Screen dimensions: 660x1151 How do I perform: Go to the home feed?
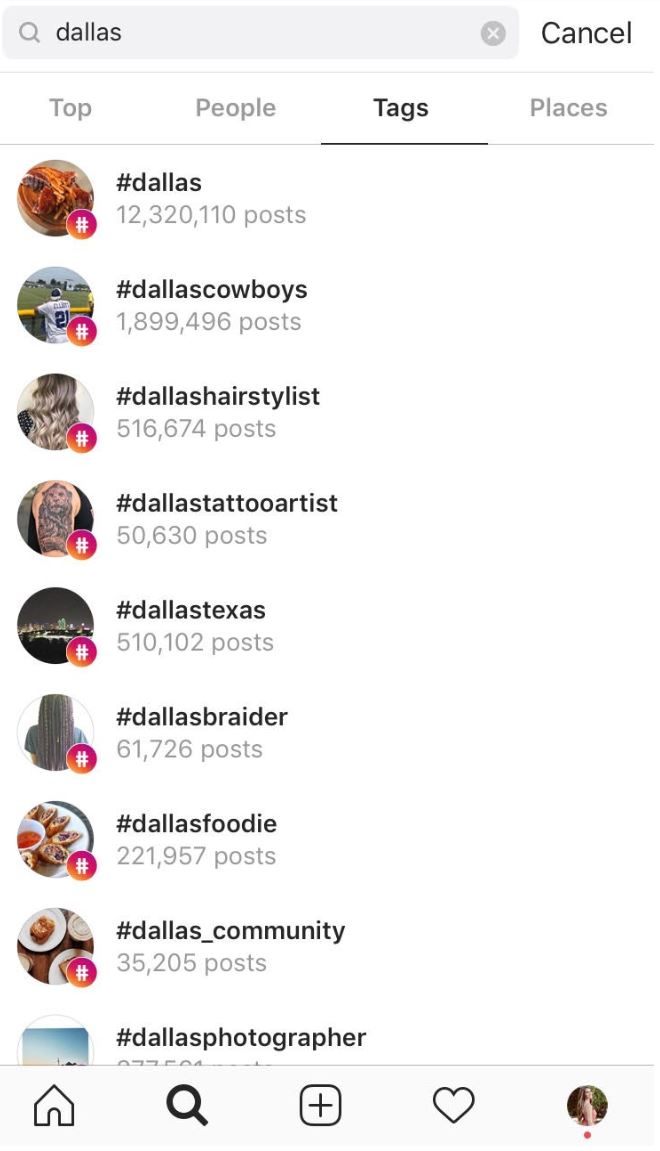point(54,1105)
